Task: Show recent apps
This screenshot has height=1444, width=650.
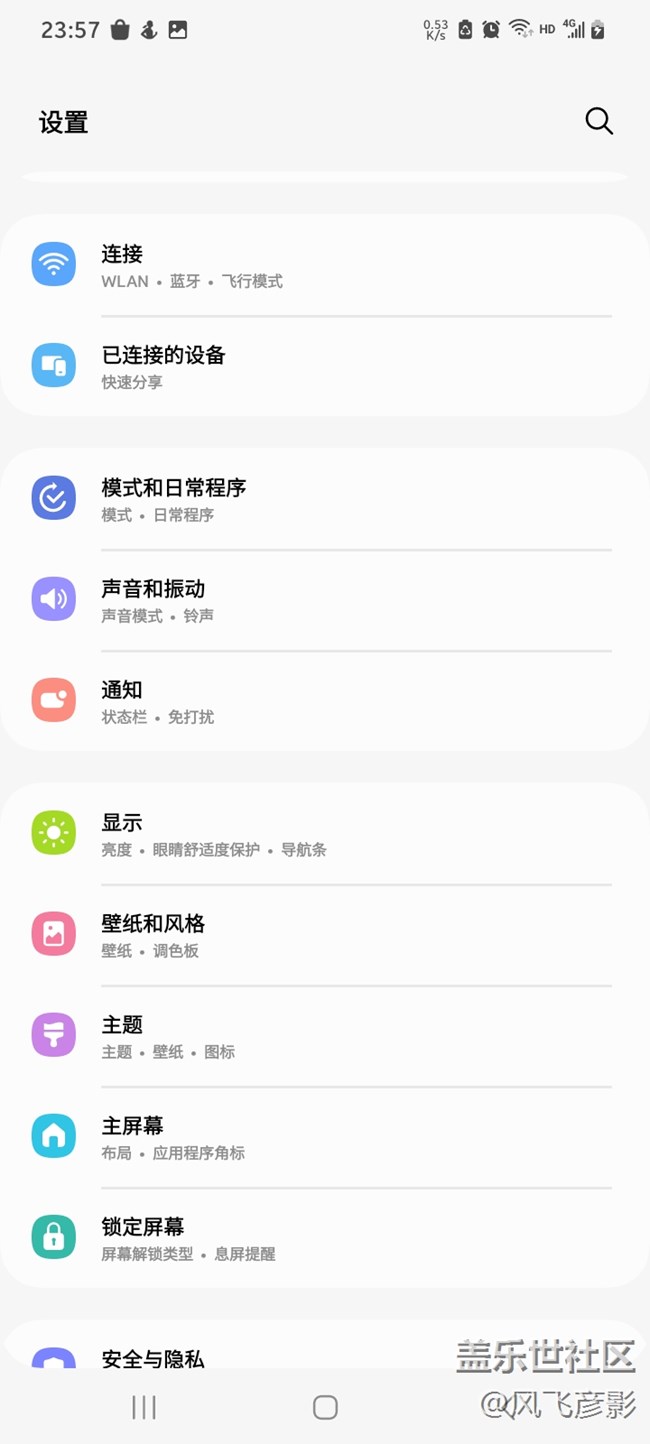Action: click(144, 1407)
